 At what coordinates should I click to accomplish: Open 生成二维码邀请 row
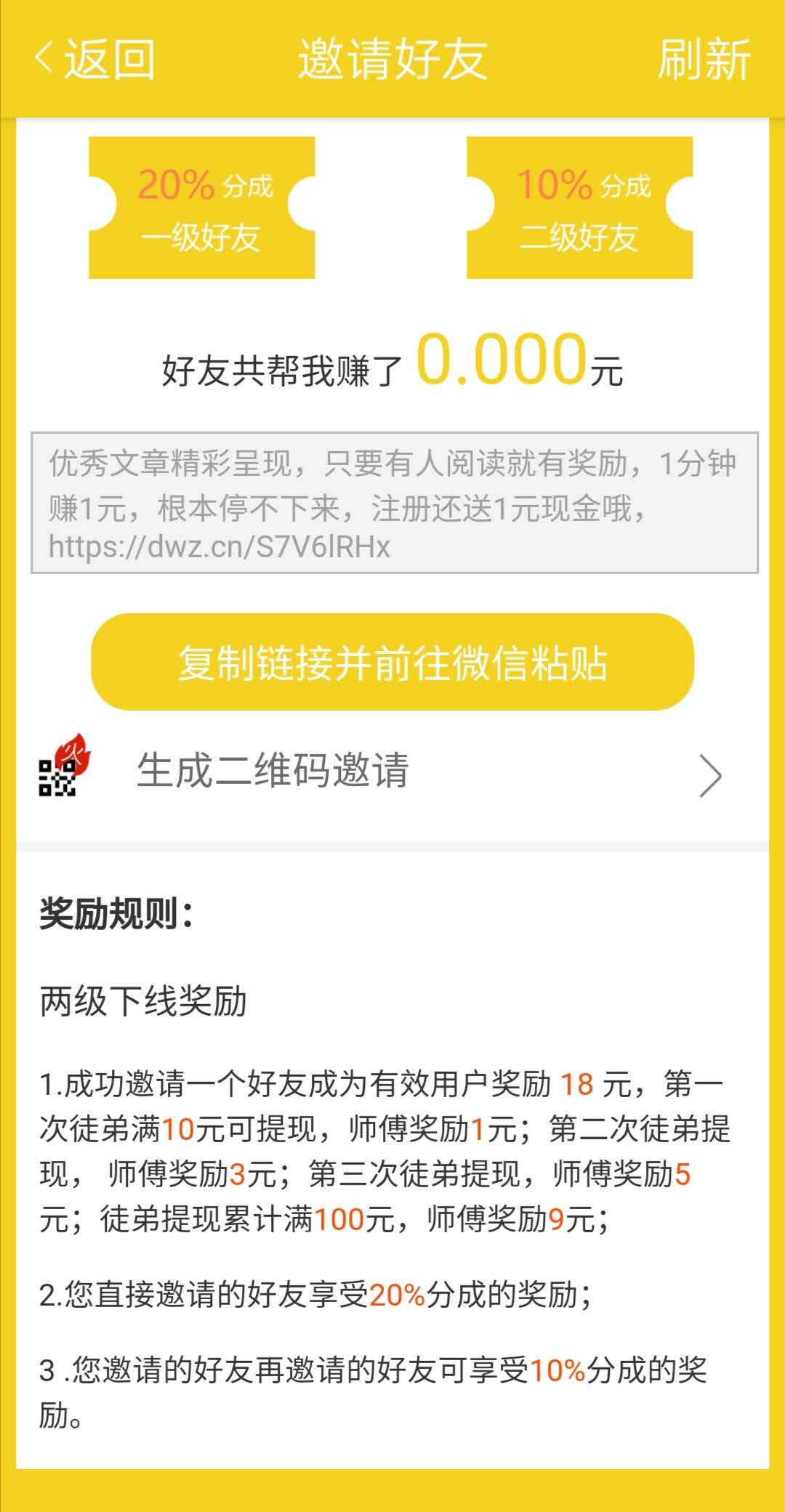pos(392,772)
